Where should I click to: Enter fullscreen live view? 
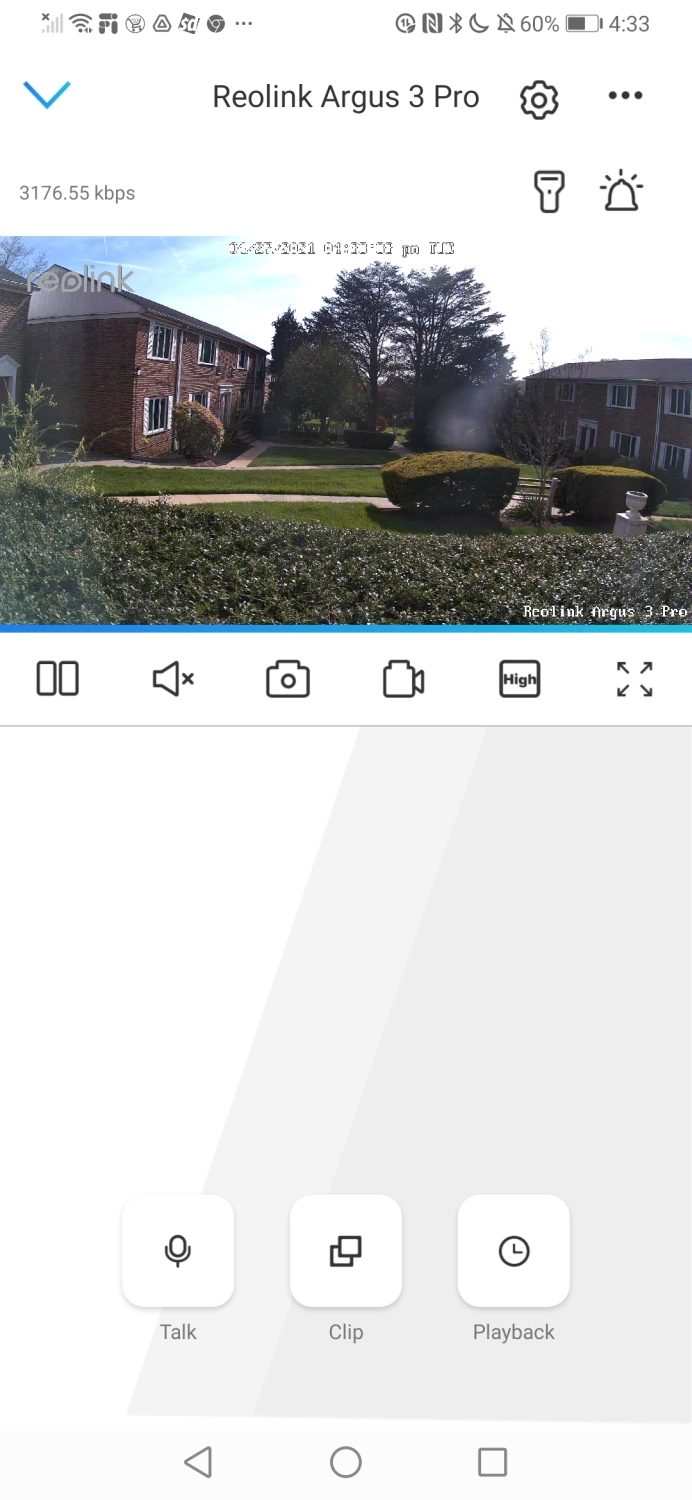click(x=635, y=679)
